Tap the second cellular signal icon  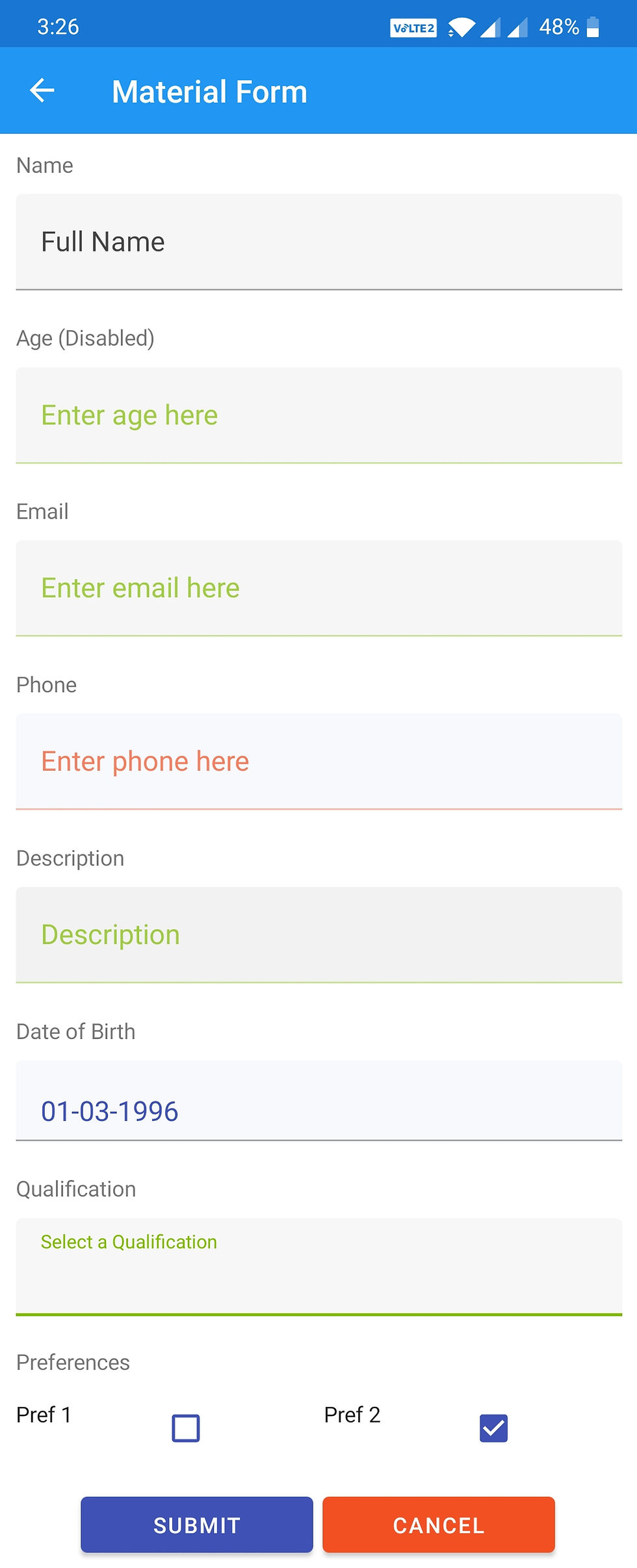tap(518, 27)
